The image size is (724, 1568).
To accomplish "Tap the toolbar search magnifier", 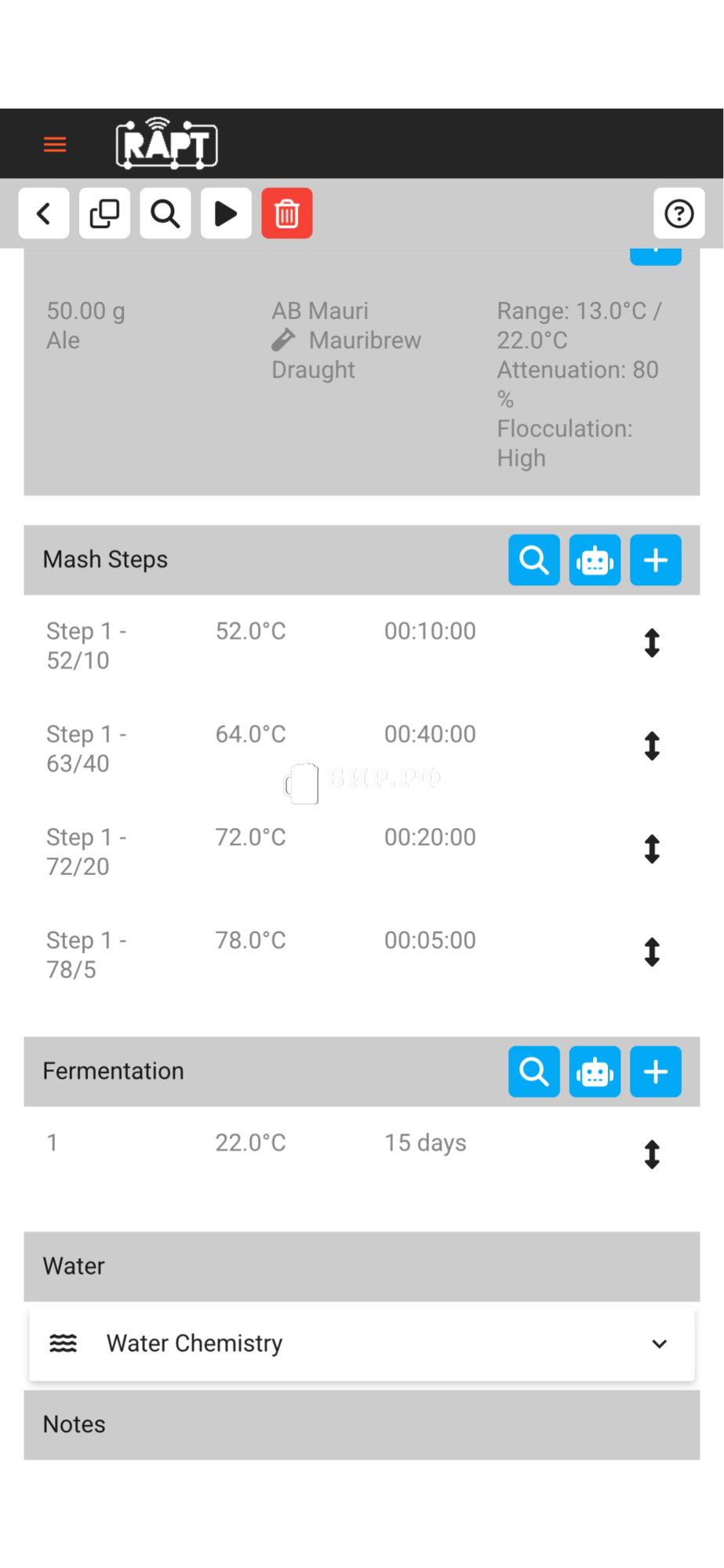I will pos(165,213).
